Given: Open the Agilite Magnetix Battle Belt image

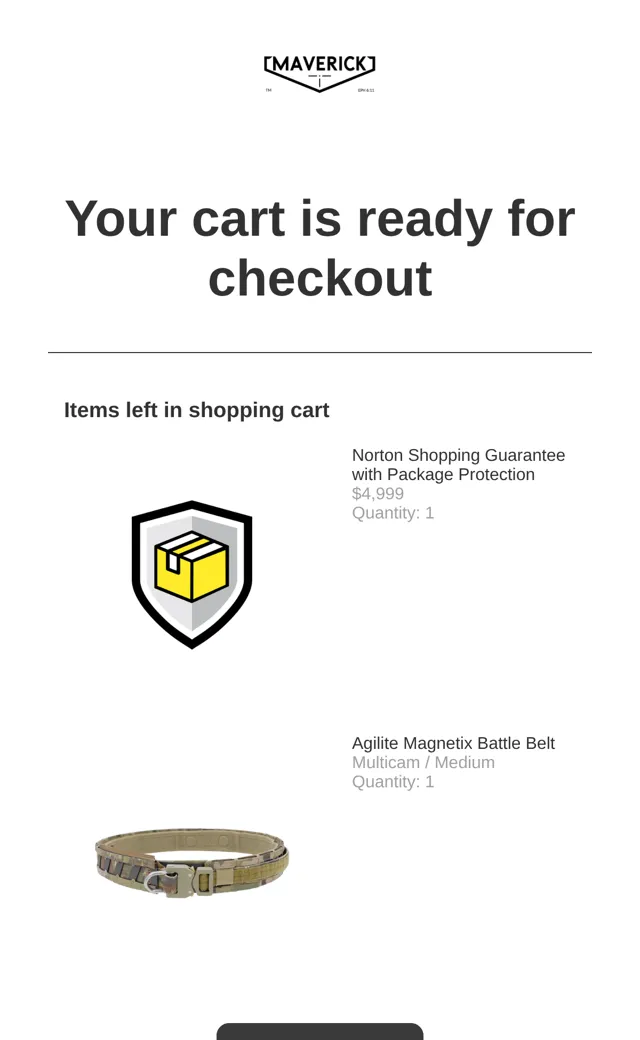Looking at the screenshot, I should (192, 862).
